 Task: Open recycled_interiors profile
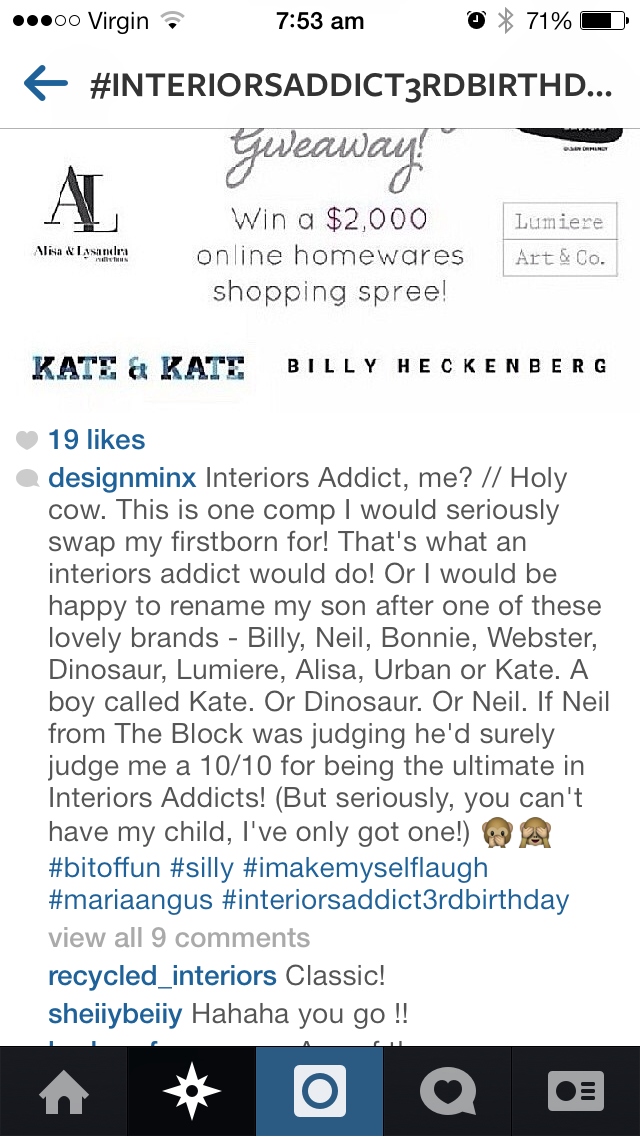click(x=162, y=976)
